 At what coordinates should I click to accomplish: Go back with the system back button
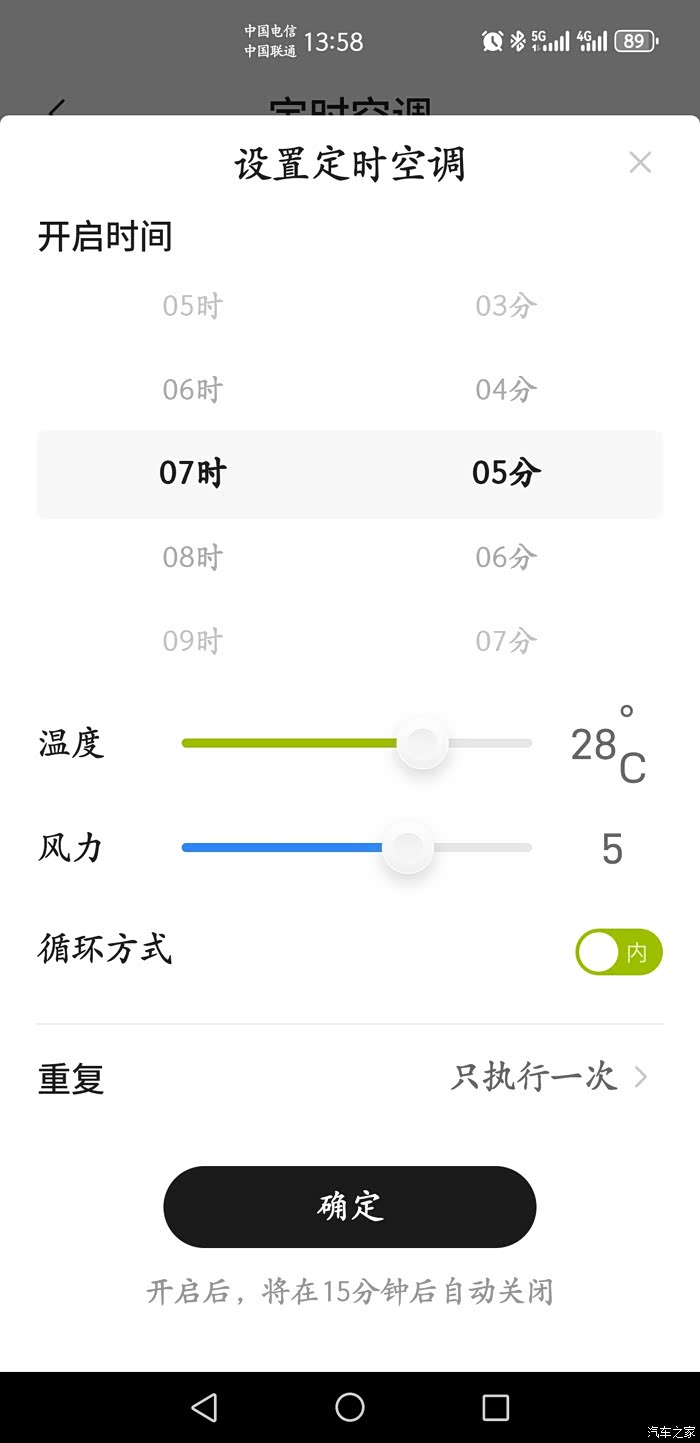point(204,1407)
